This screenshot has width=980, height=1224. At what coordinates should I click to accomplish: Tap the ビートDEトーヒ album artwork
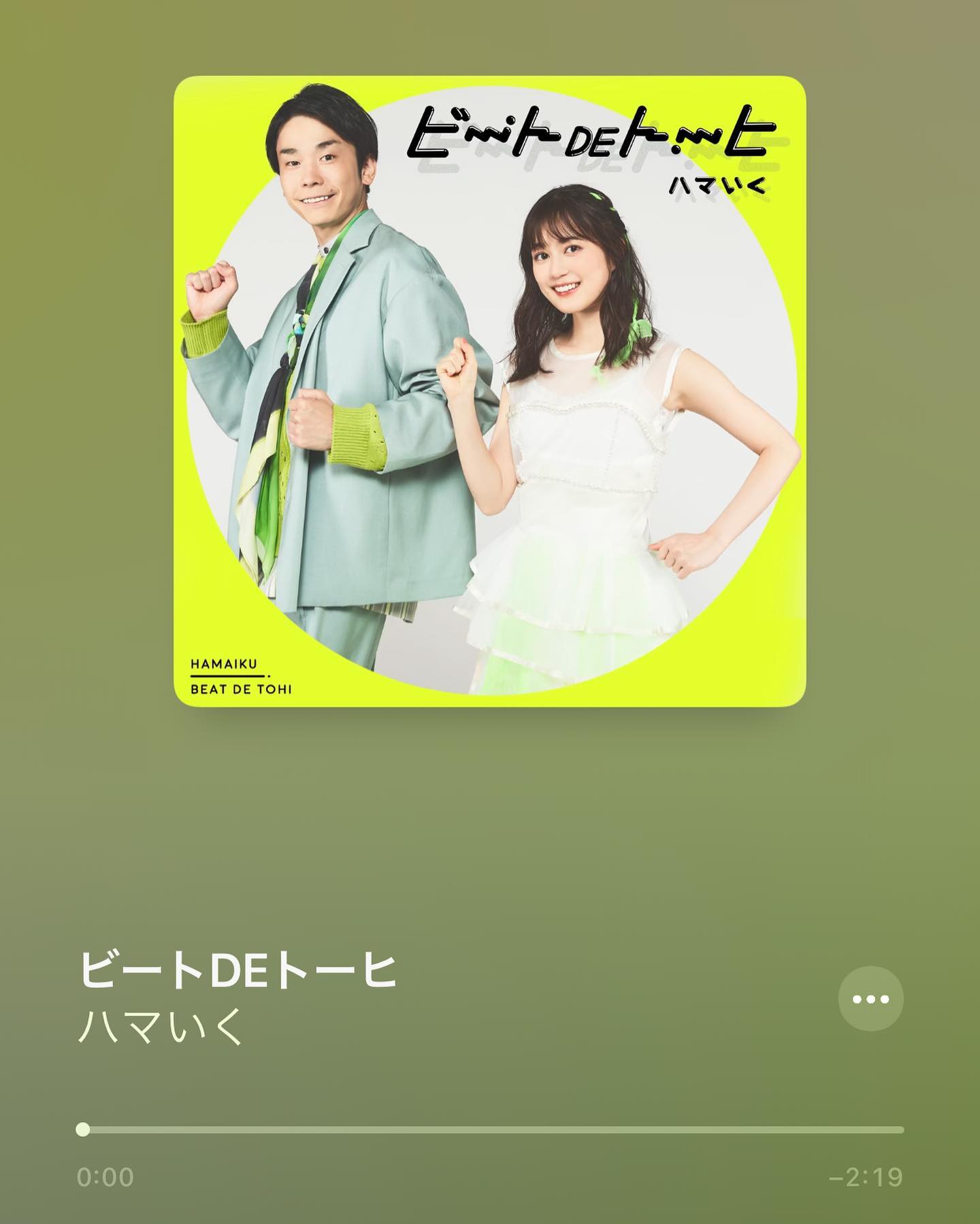tap(489, 391)
